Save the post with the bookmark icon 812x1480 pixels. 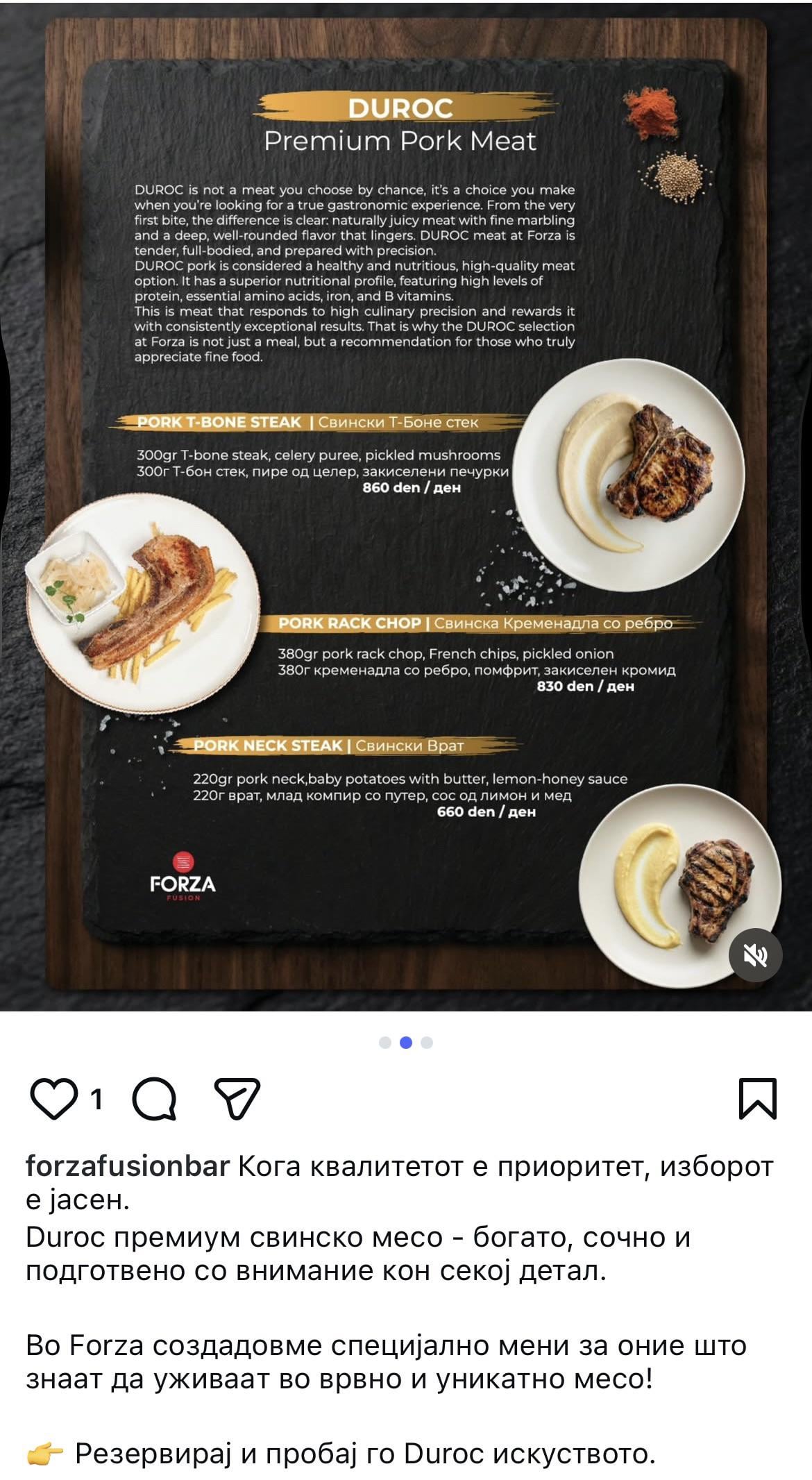757,1099
